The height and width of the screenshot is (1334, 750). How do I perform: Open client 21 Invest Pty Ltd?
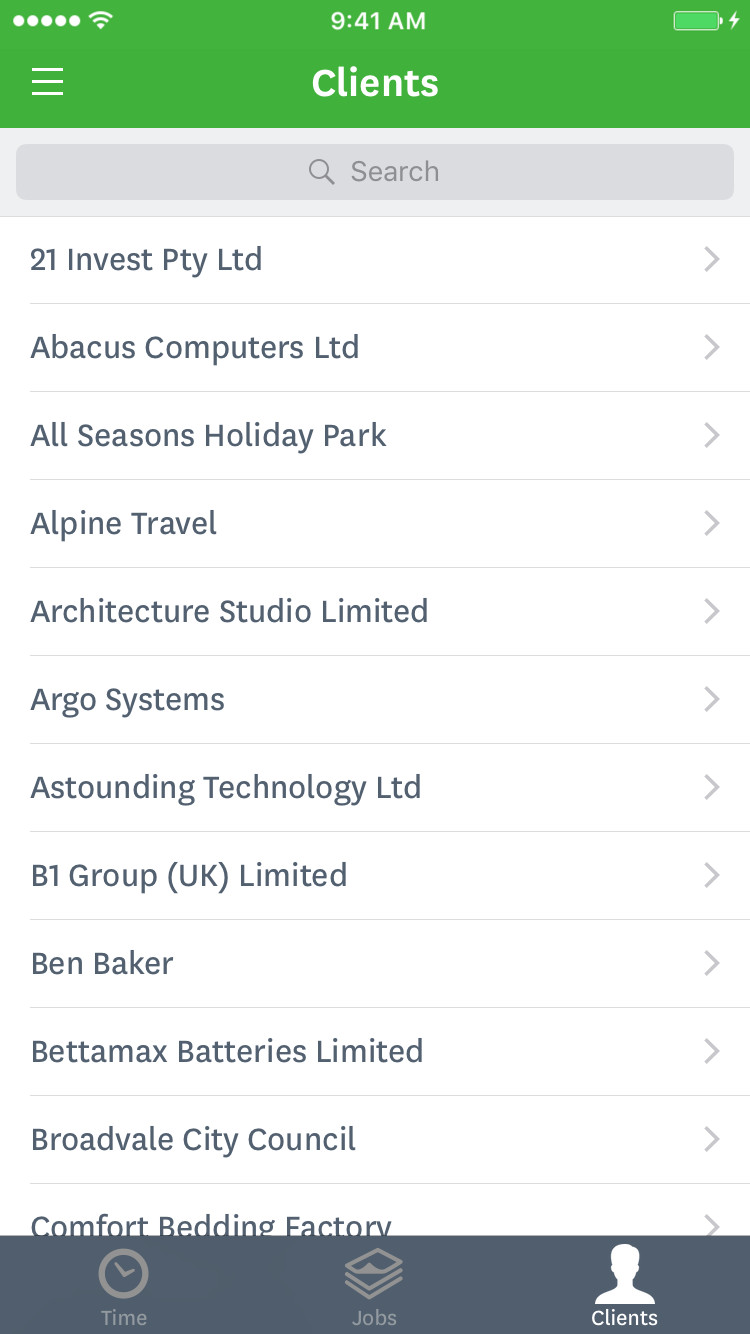375,260
